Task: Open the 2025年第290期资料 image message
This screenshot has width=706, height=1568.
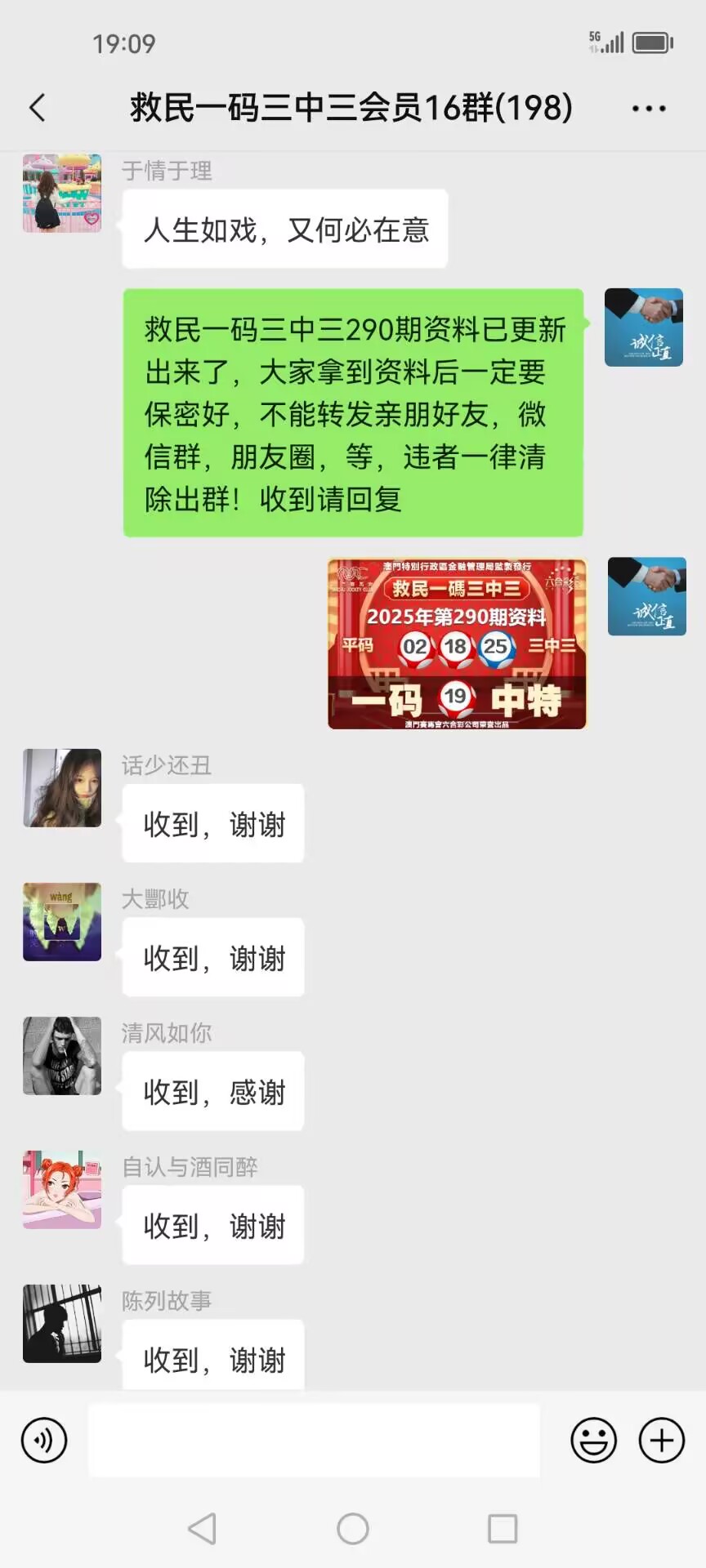Action: pos(457,644)
